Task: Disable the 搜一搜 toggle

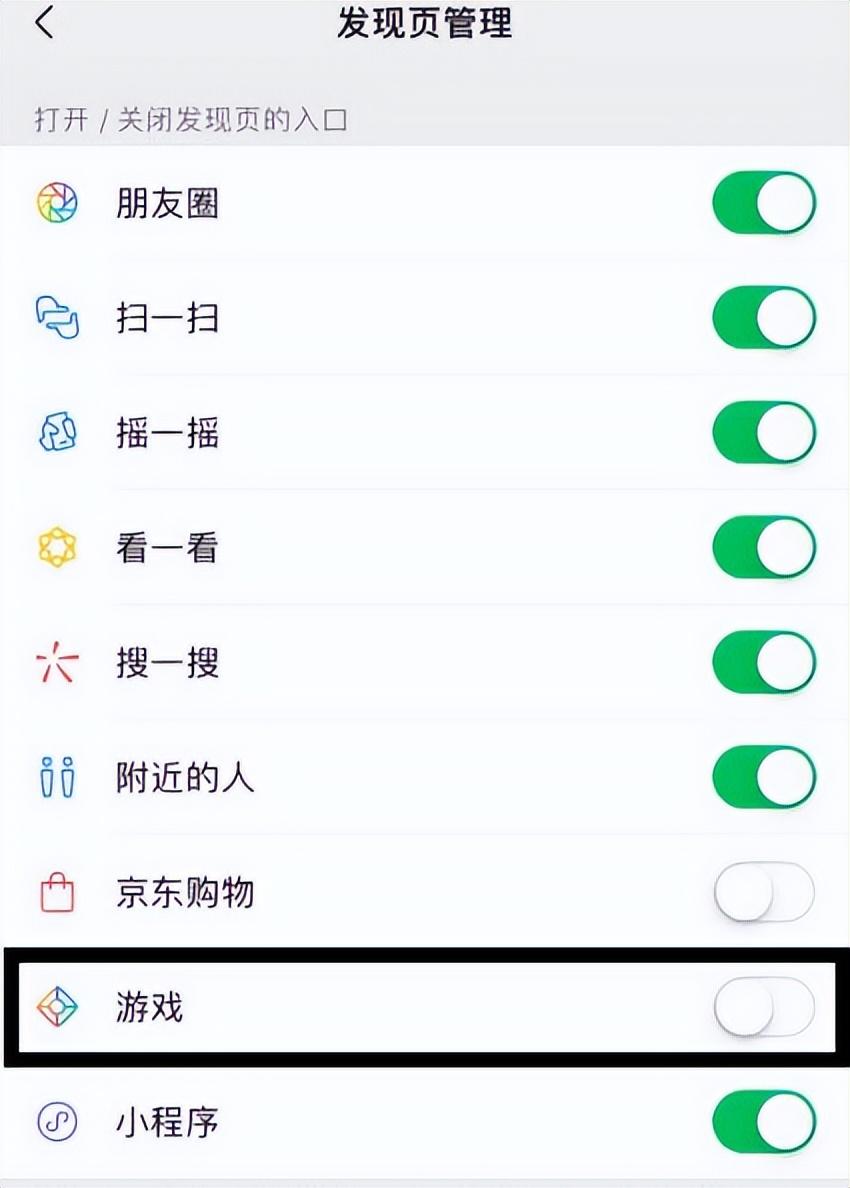Action: click(x=764, y=663)
